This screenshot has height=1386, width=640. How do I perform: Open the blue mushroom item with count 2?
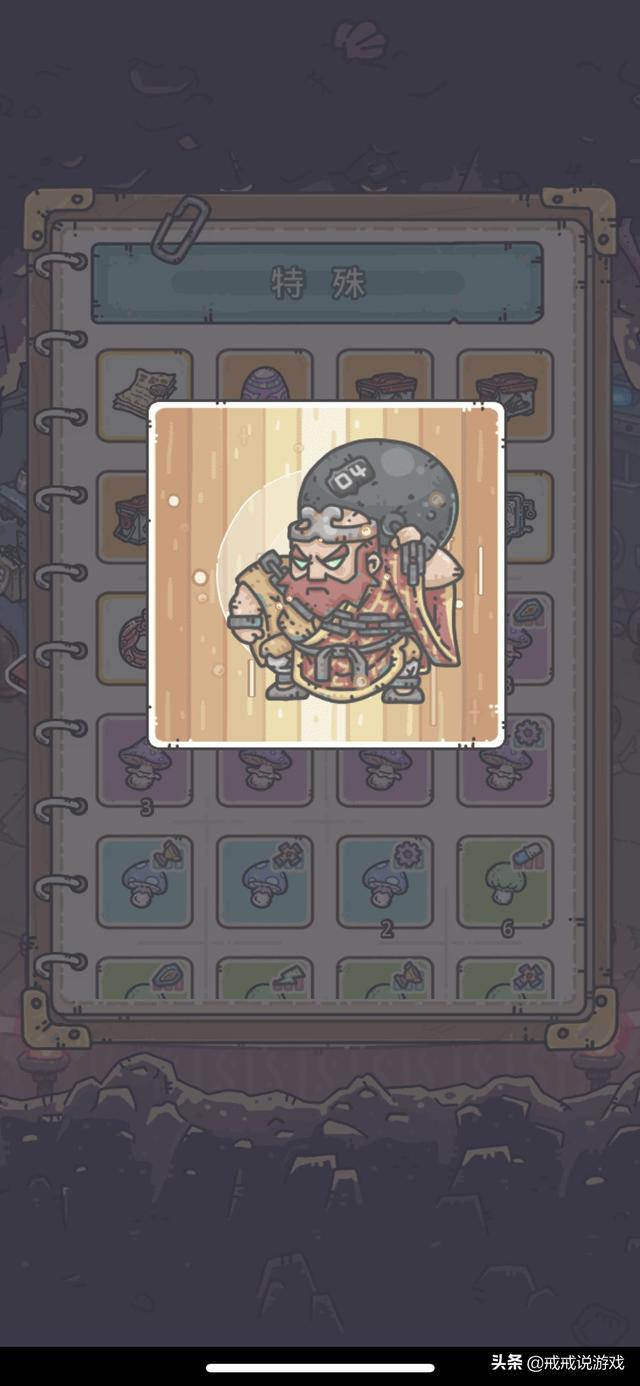(385, 880)
